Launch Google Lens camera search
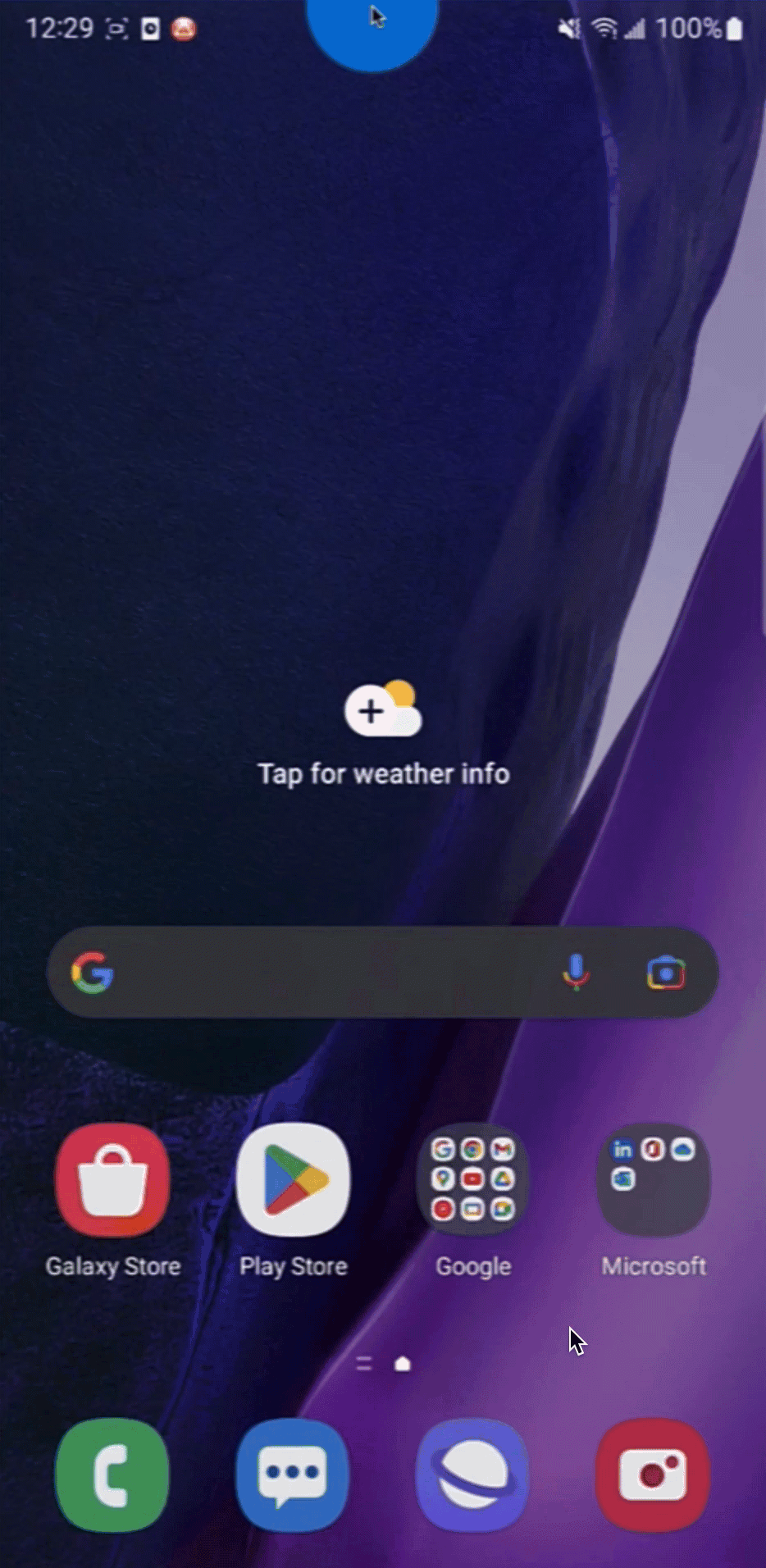The width and height of the screenshot is (766, 1568). click(665, 973)
